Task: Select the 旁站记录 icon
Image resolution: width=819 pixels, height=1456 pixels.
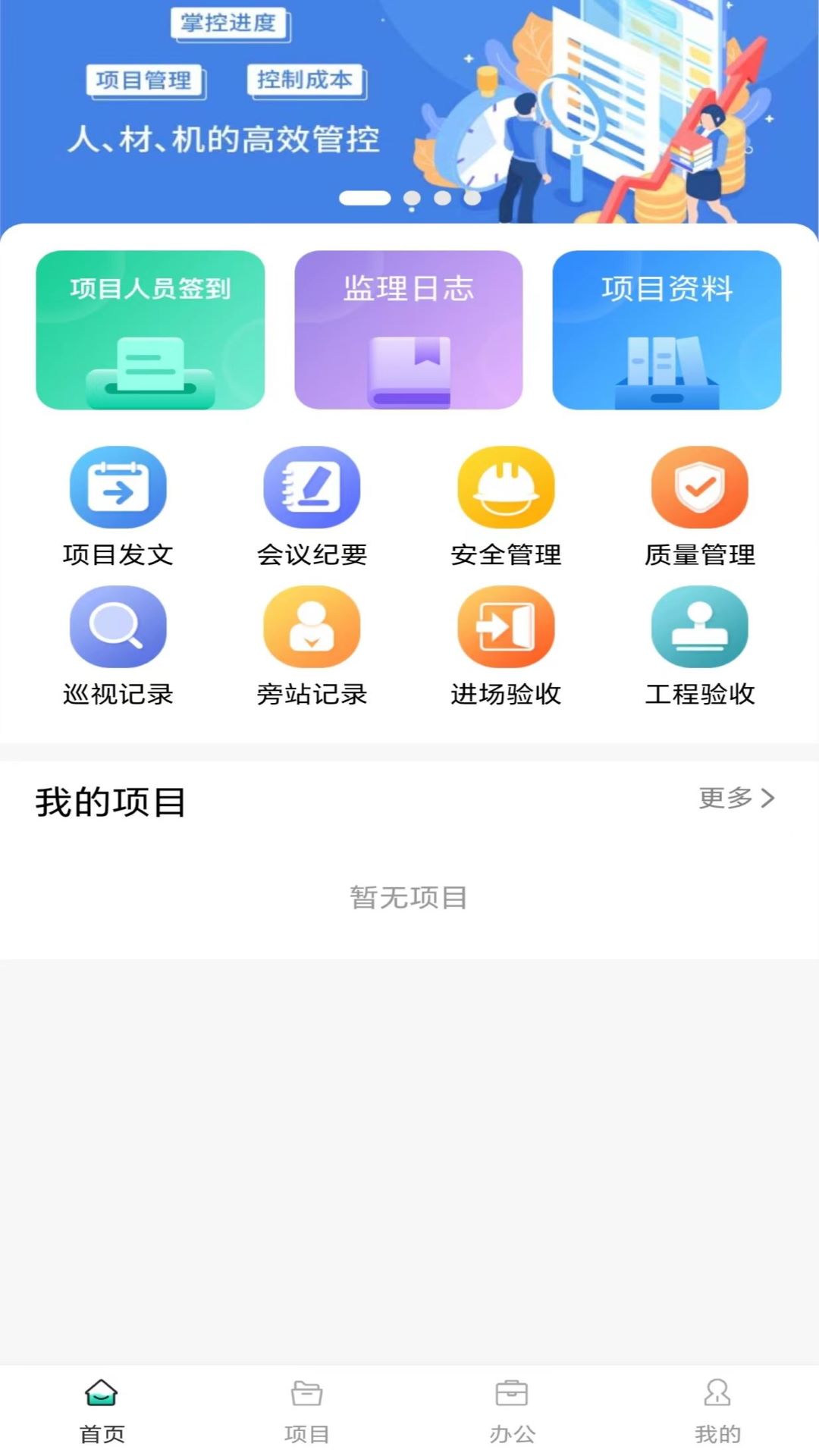Action: (312, 627)
